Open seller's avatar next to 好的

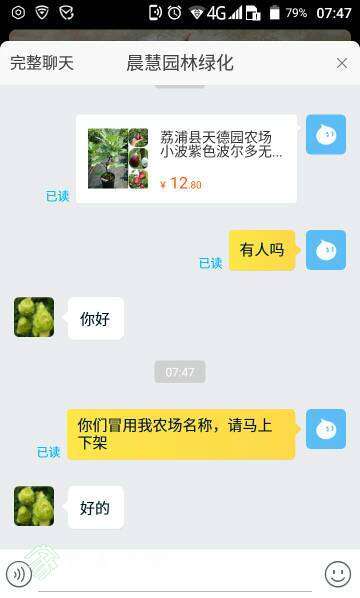tap(34, 506)
